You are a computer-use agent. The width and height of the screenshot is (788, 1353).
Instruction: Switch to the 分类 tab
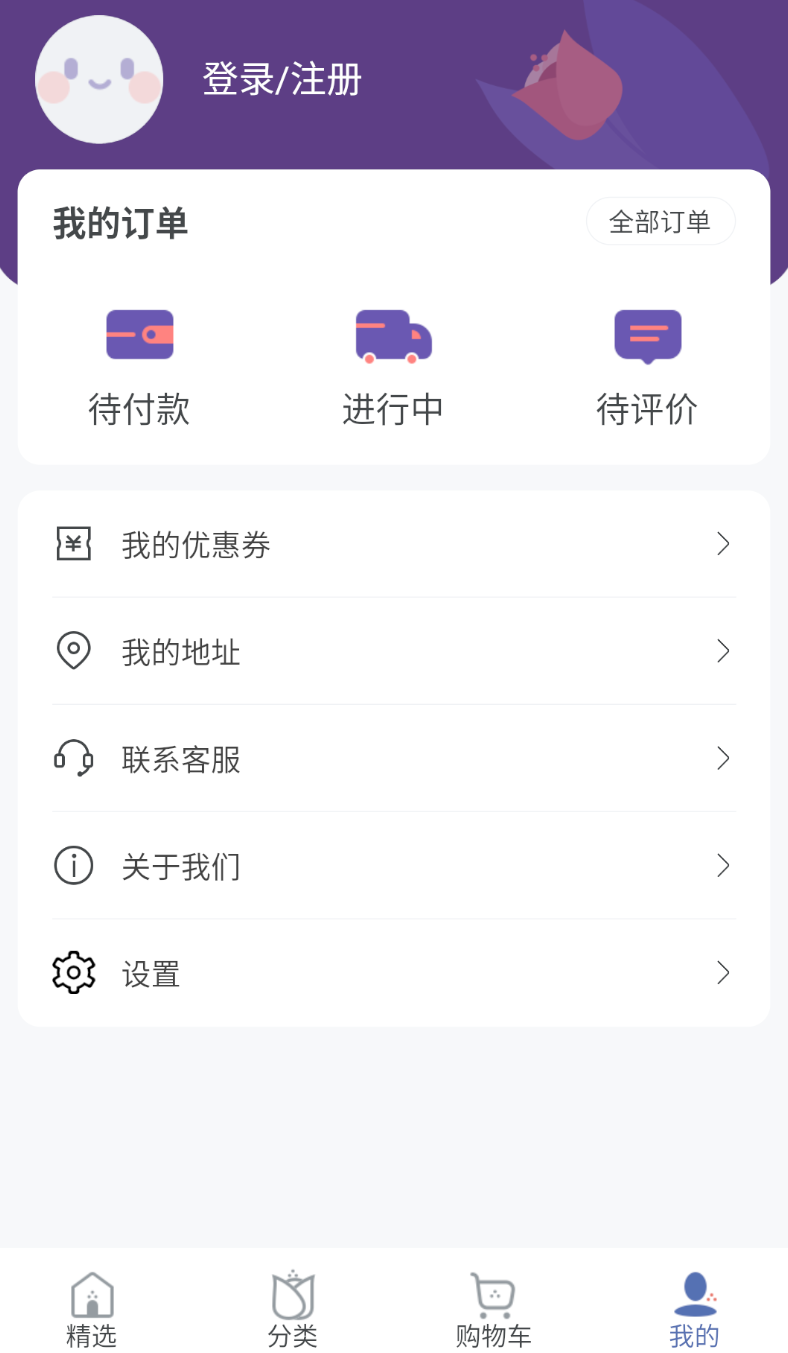click(x=293, y=1310)
